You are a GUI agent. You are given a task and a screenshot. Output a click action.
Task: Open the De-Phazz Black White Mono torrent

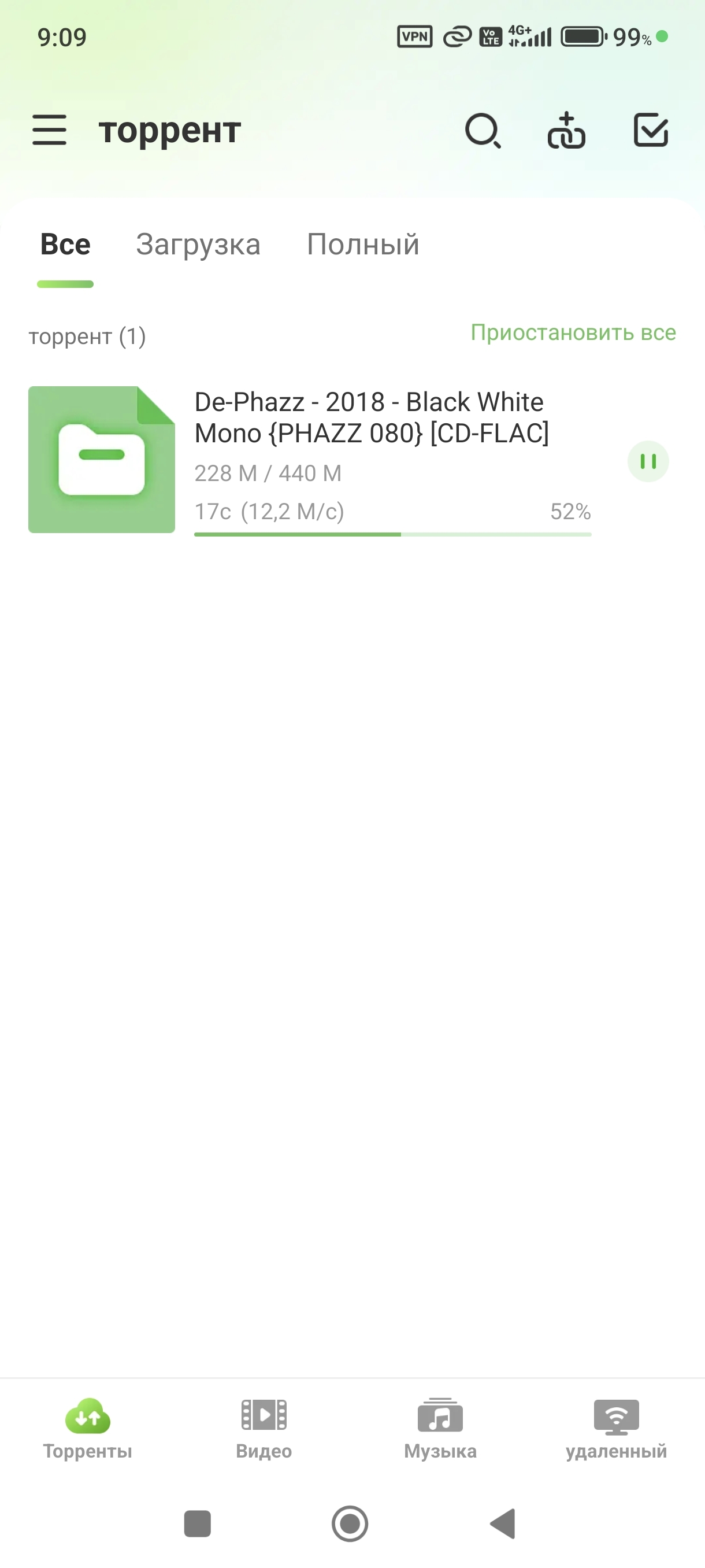371,417
